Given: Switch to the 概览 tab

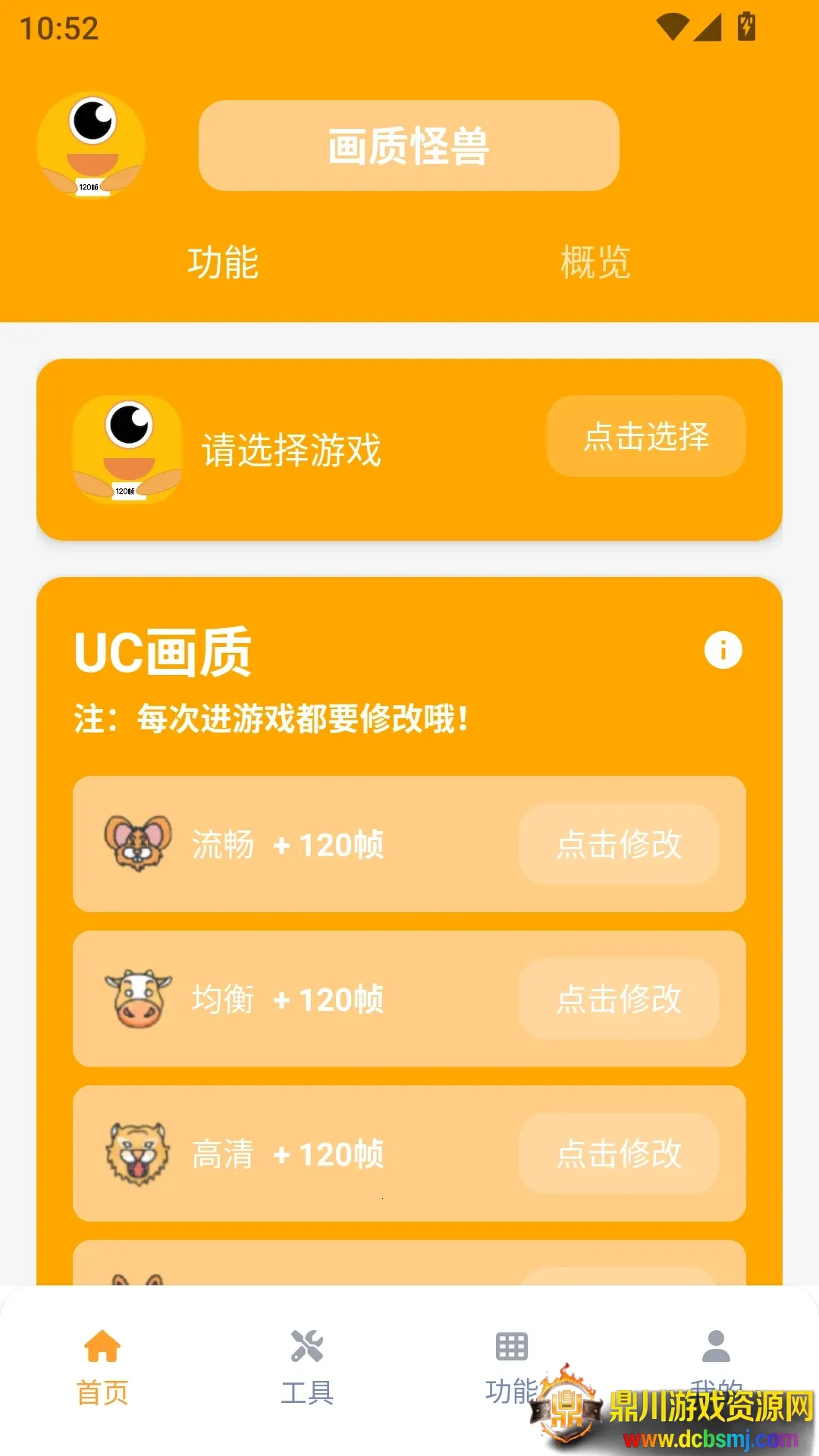Looking at the screenshot, I should pyautogui.click(x=595, y=262).
